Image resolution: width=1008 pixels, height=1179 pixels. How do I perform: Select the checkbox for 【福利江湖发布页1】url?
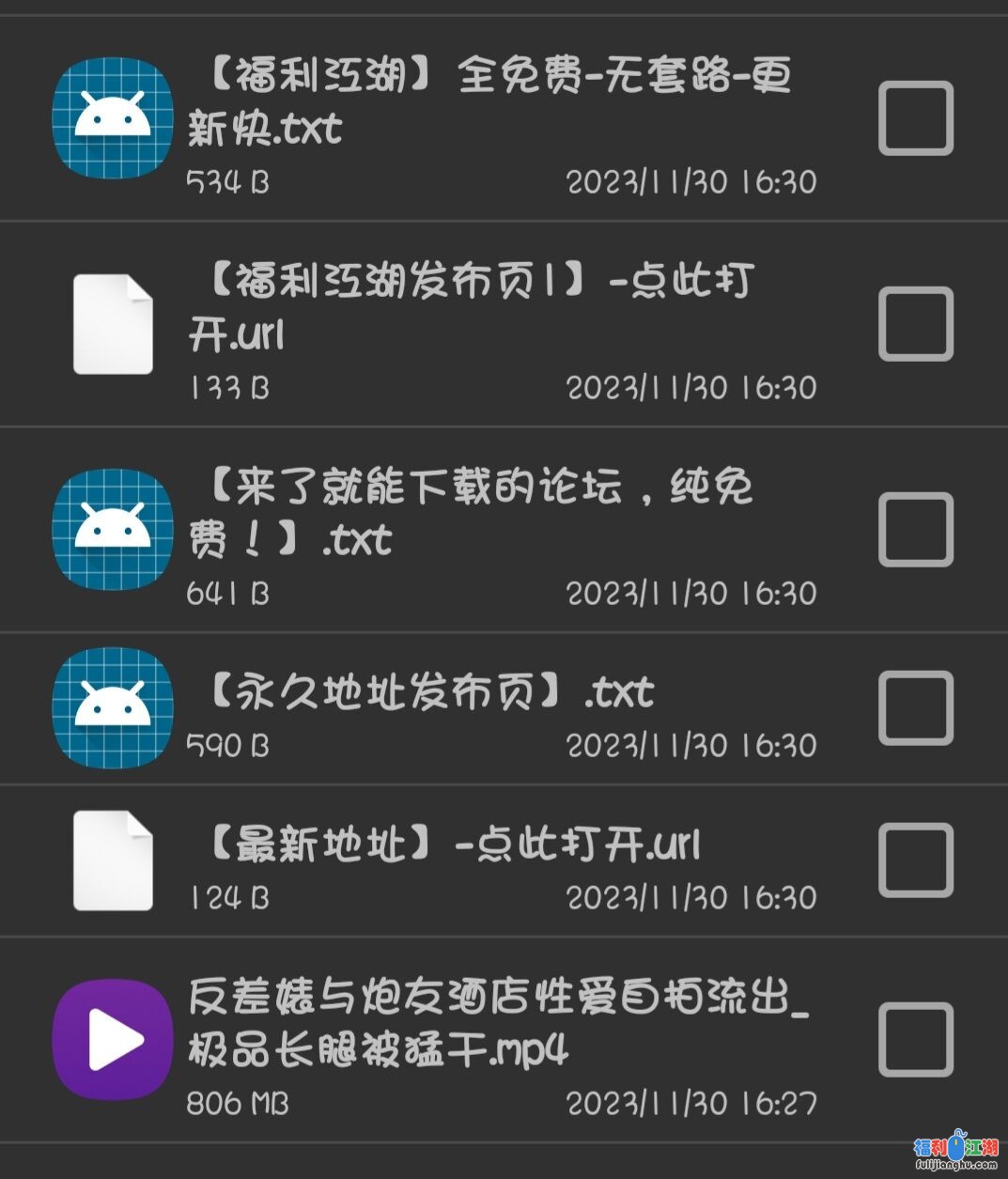(915, 324)
